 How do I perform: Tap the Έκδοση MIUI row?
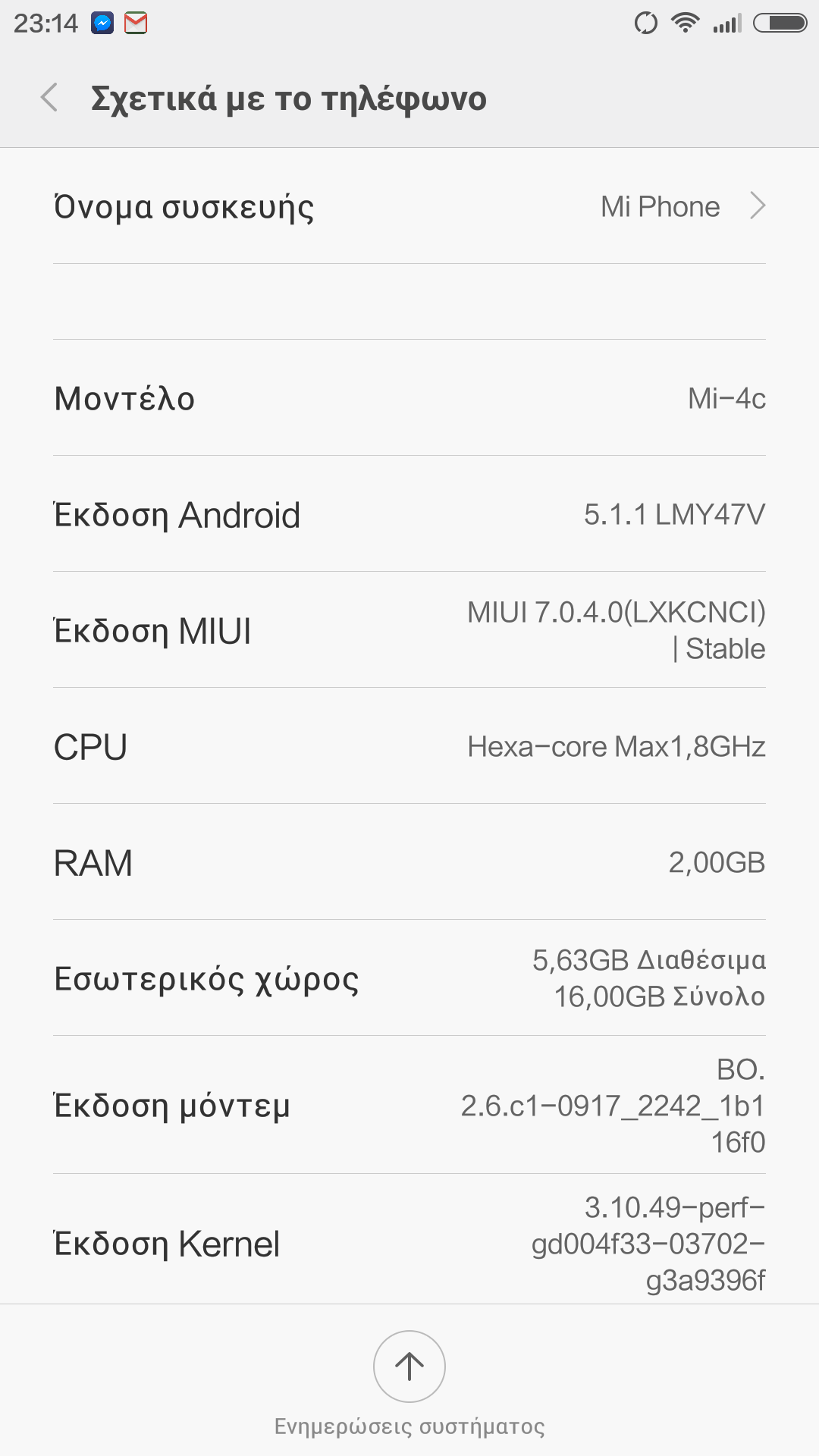click(409, 630)
